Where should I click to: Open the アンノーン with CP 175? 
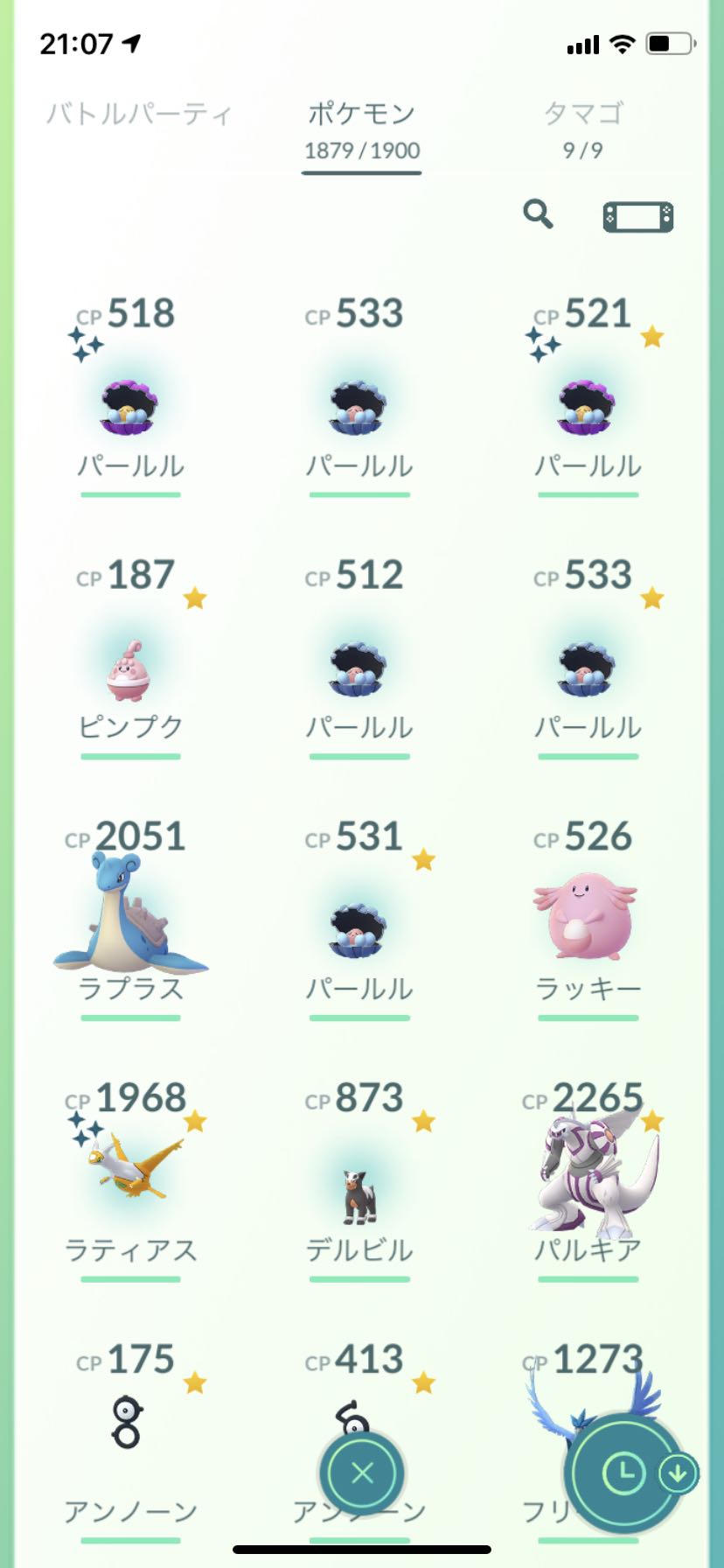coord(129,1422)
